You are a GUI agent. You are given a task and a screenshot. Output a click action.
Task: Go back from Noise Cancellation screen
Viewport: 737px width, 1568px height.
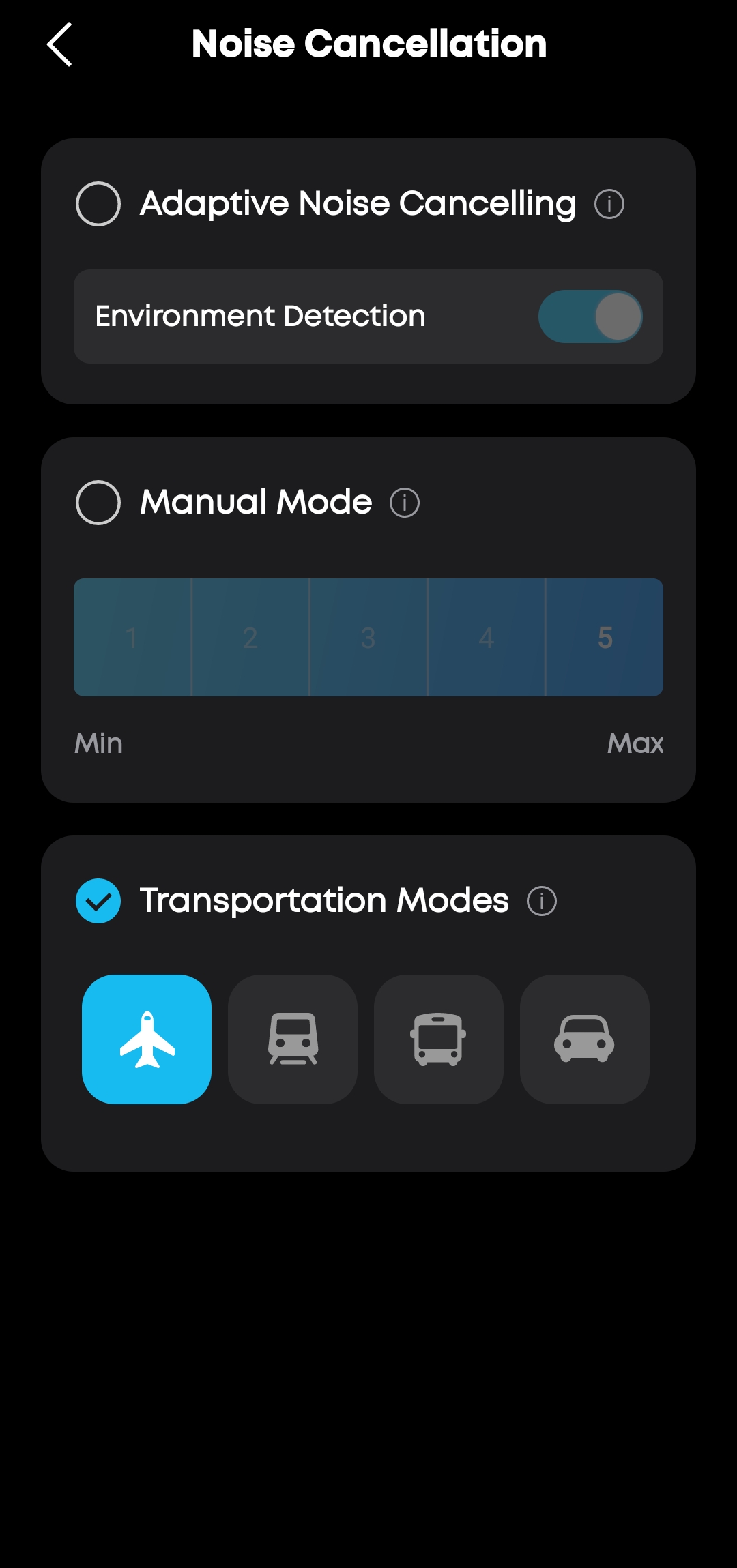[60, 44]
